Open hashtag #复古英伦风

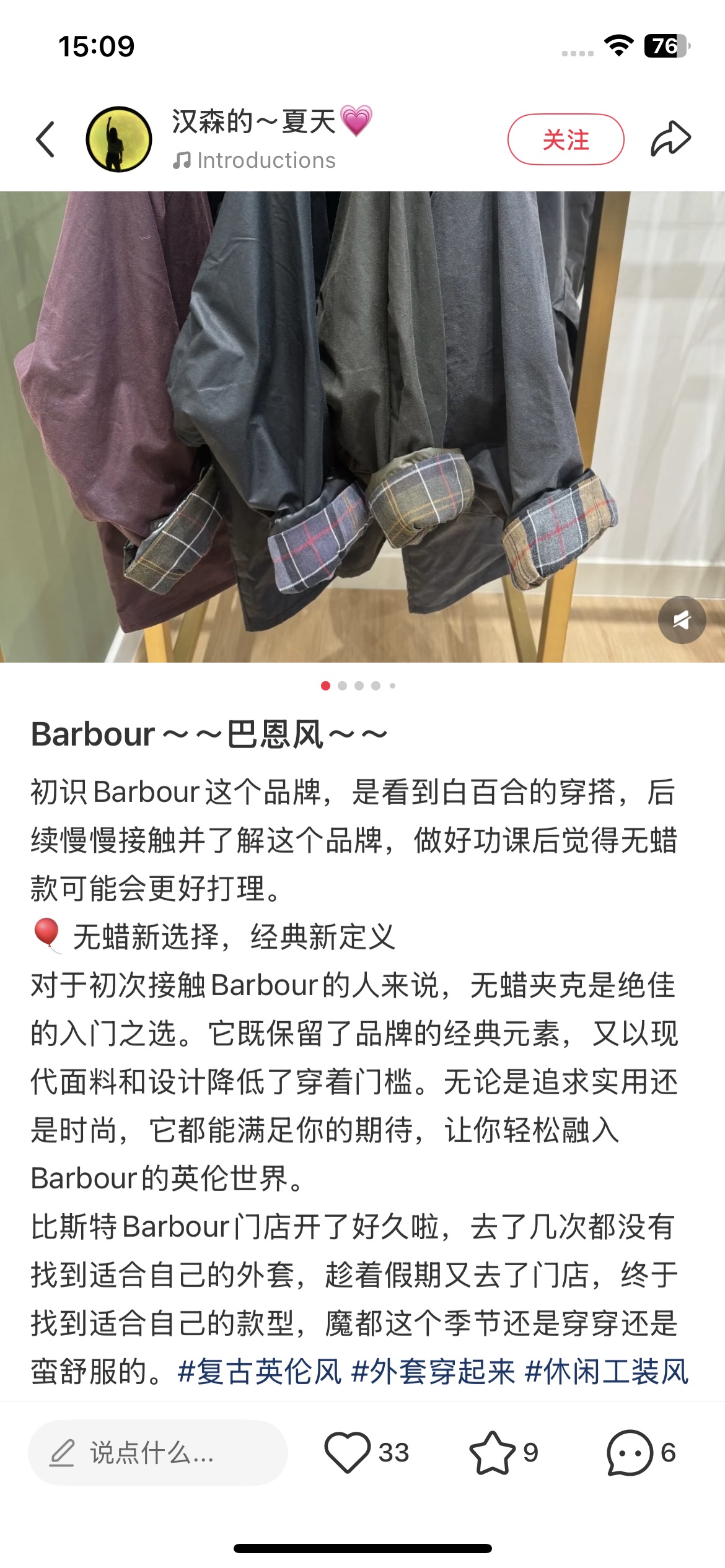point(259,1371)
